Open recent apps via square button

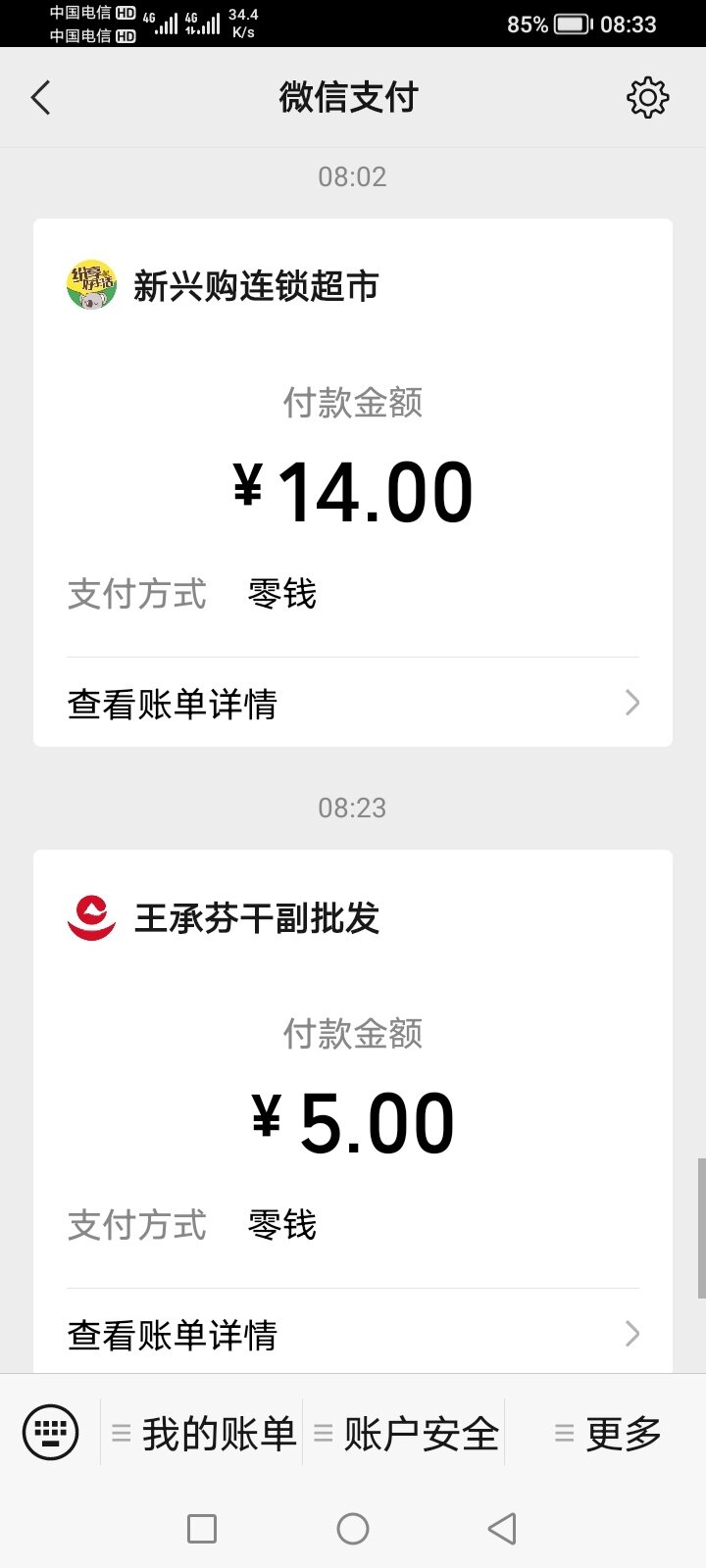point(202,1529)
